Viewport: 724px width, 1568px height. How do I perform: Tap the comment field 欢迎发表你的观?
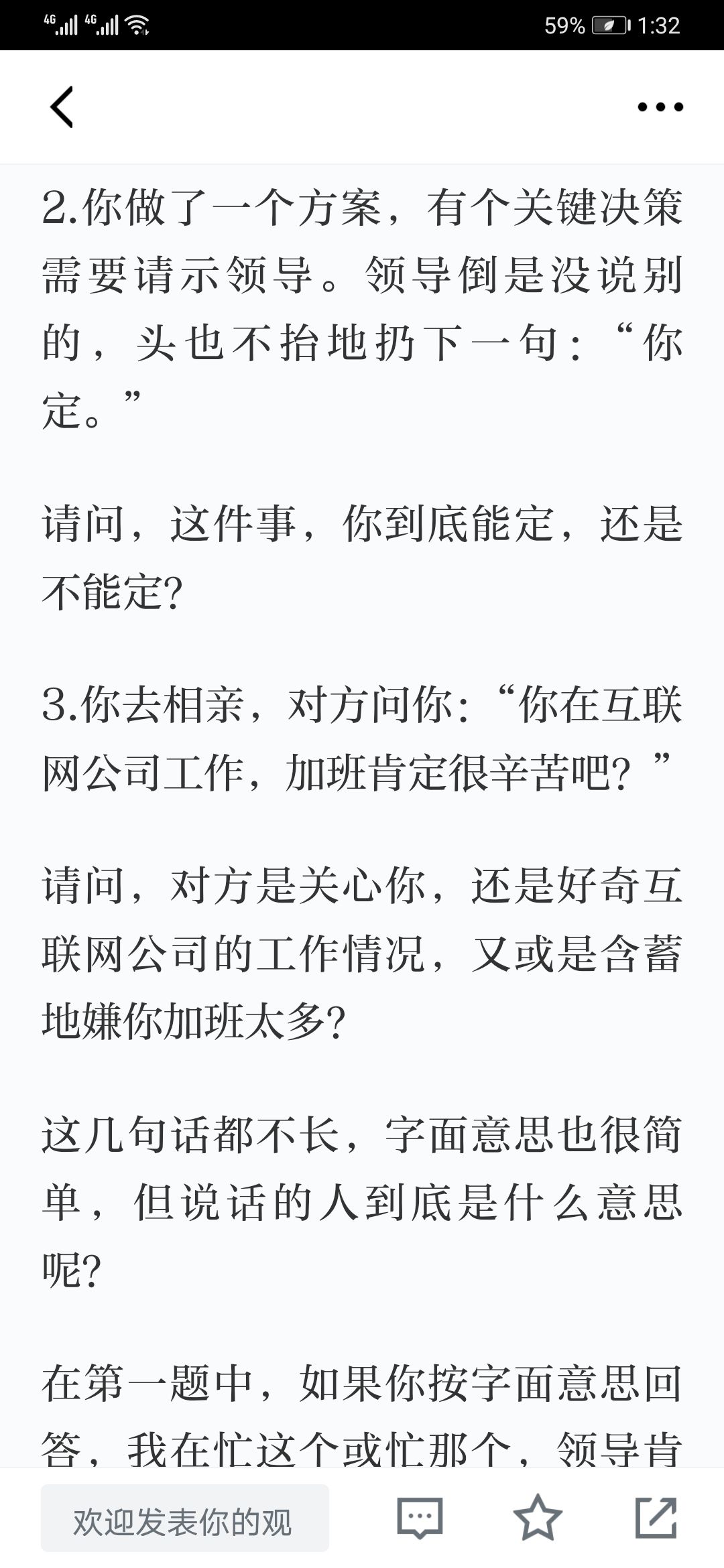(185, 1518)
